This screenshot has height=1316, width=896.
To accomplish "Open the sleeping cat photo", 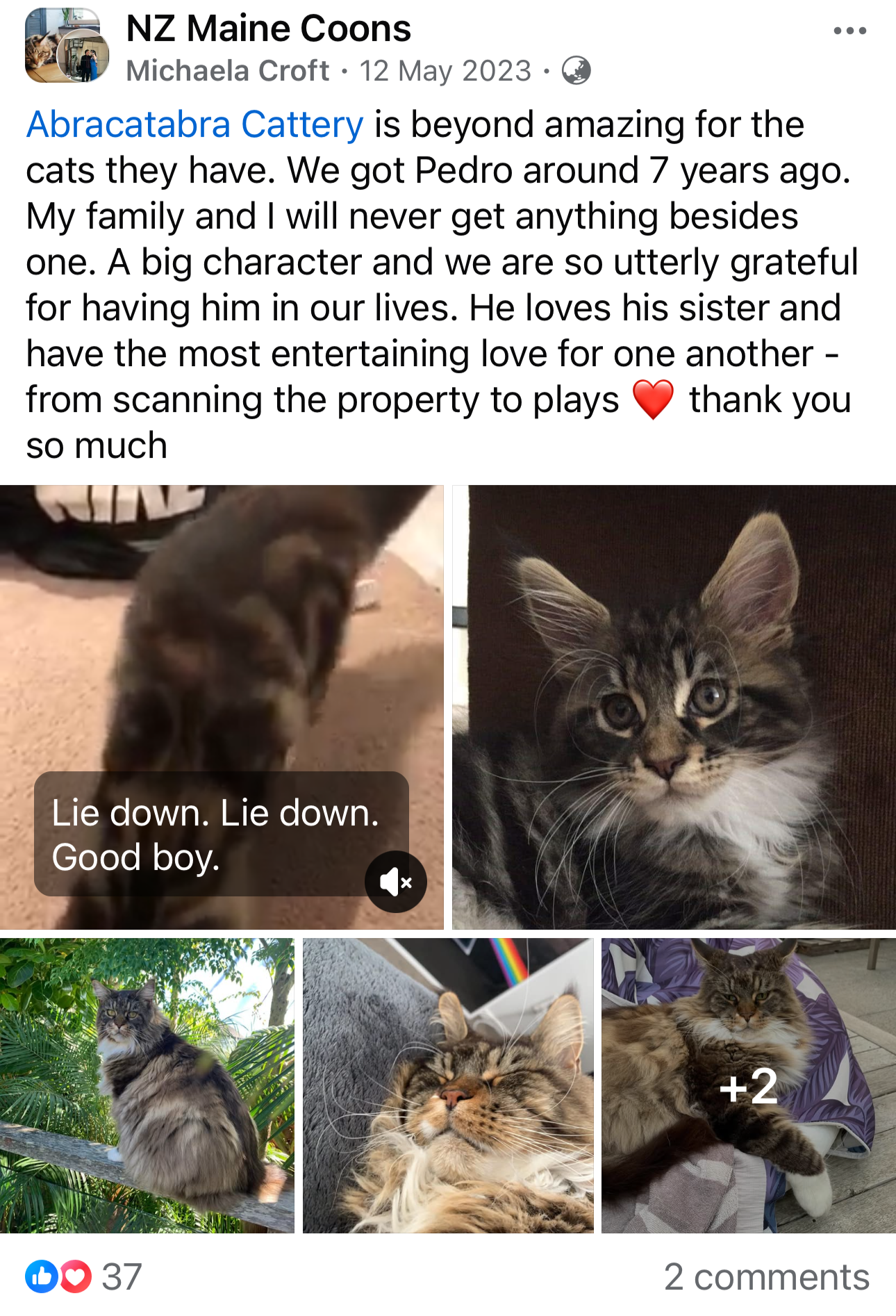I will 448,1085.
